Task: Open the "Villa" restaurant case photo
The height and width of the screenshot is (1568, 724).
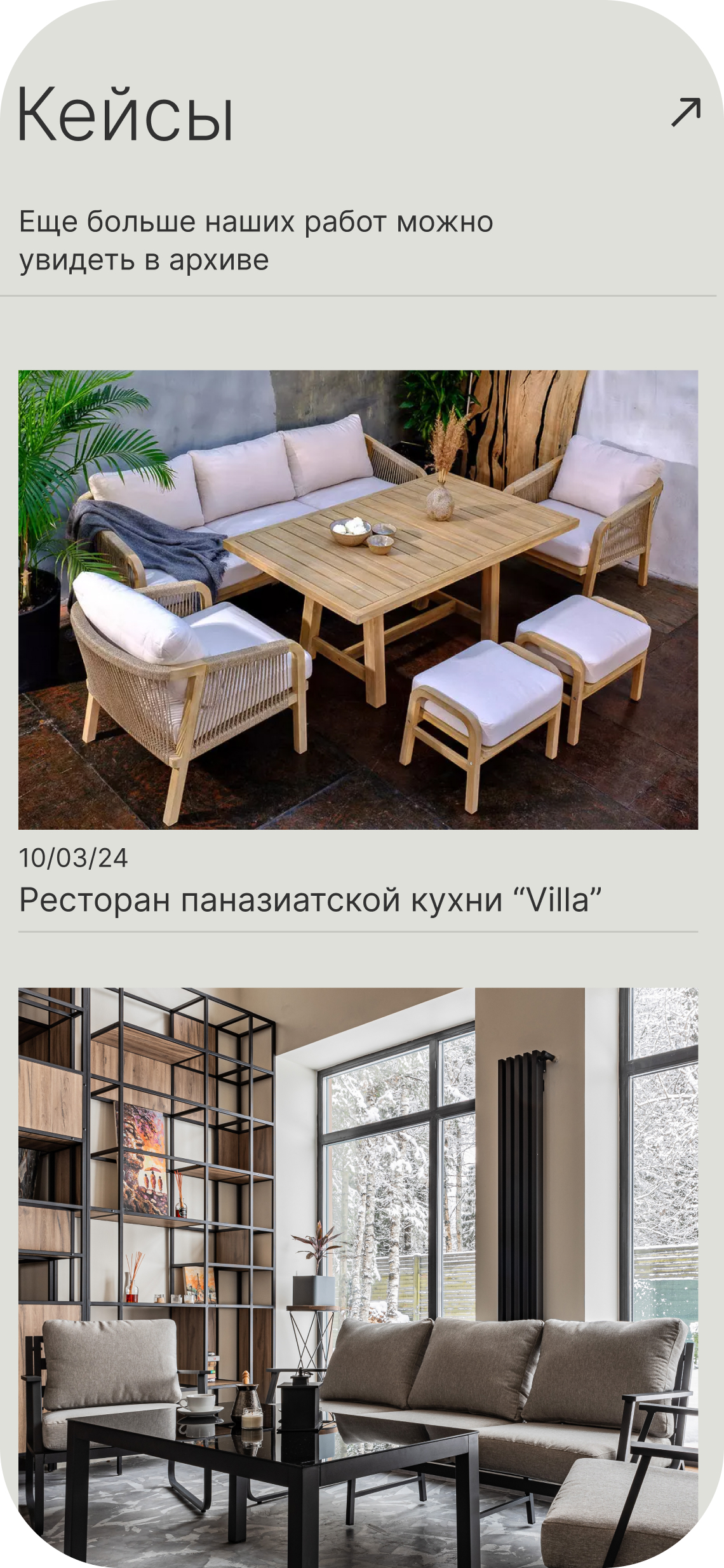Action: coord(358,599)
